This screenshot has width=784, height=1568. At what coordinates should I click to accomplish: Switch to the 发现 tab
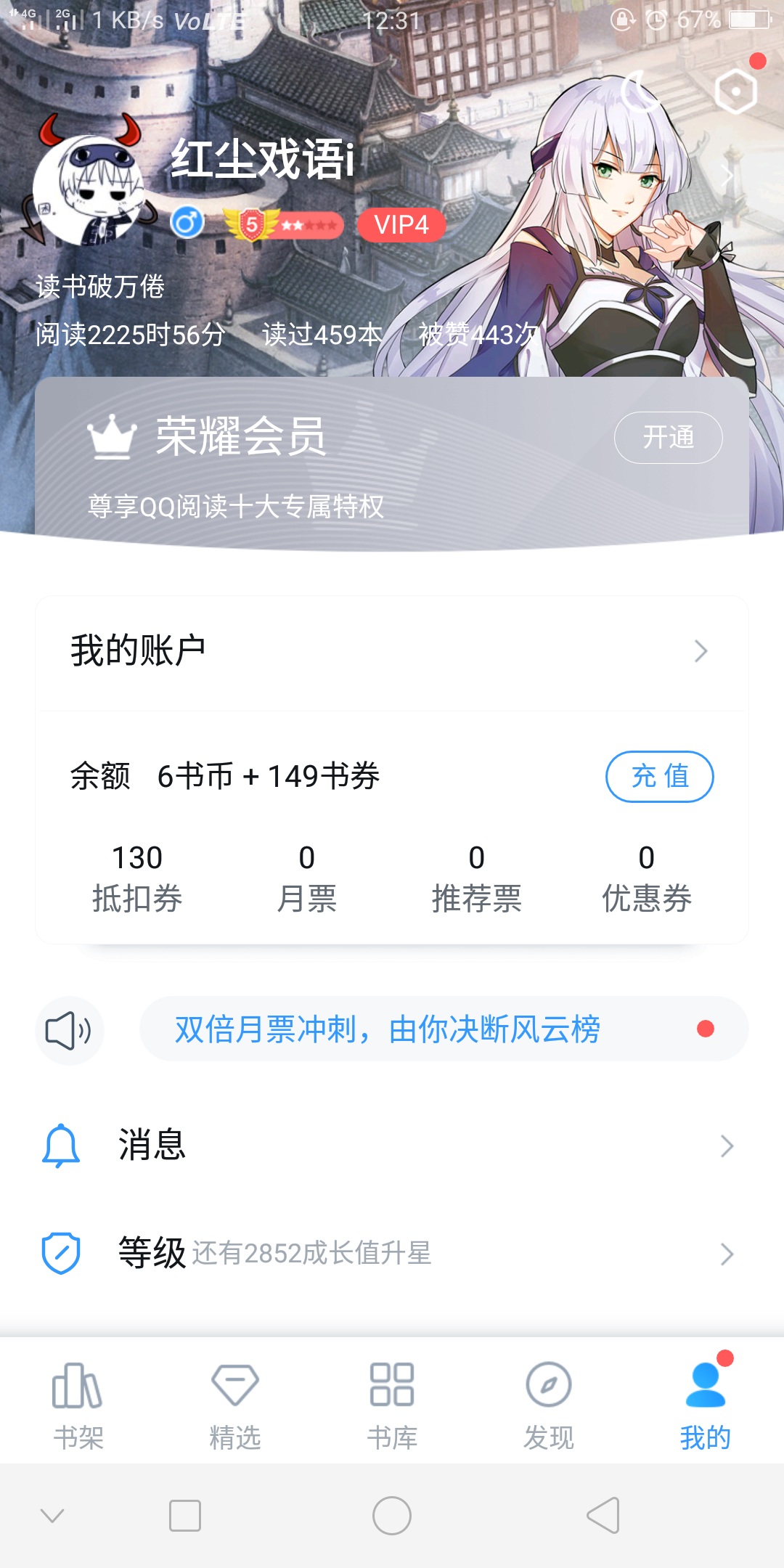549,1405
